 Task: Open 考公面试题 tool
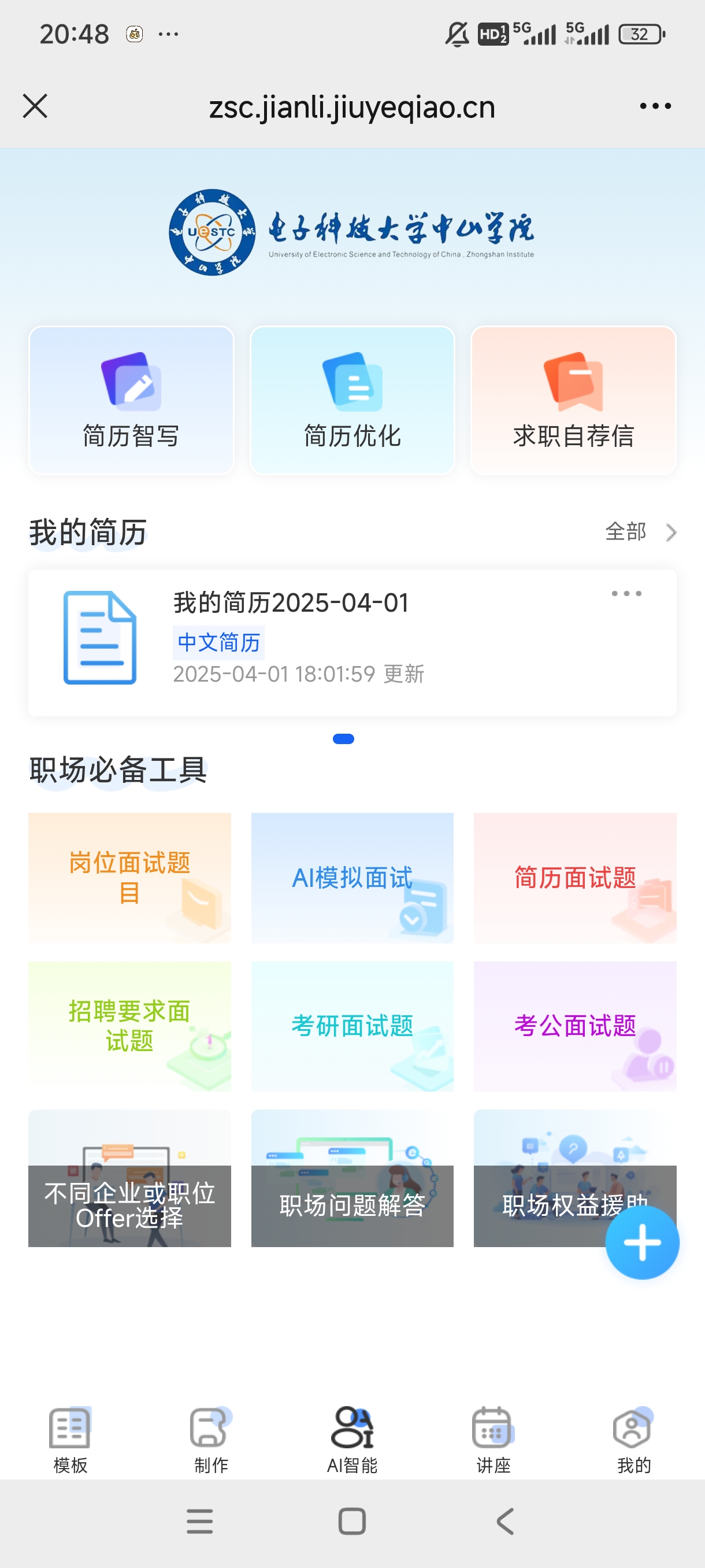pyautogui.click(x=575, y=1026)
